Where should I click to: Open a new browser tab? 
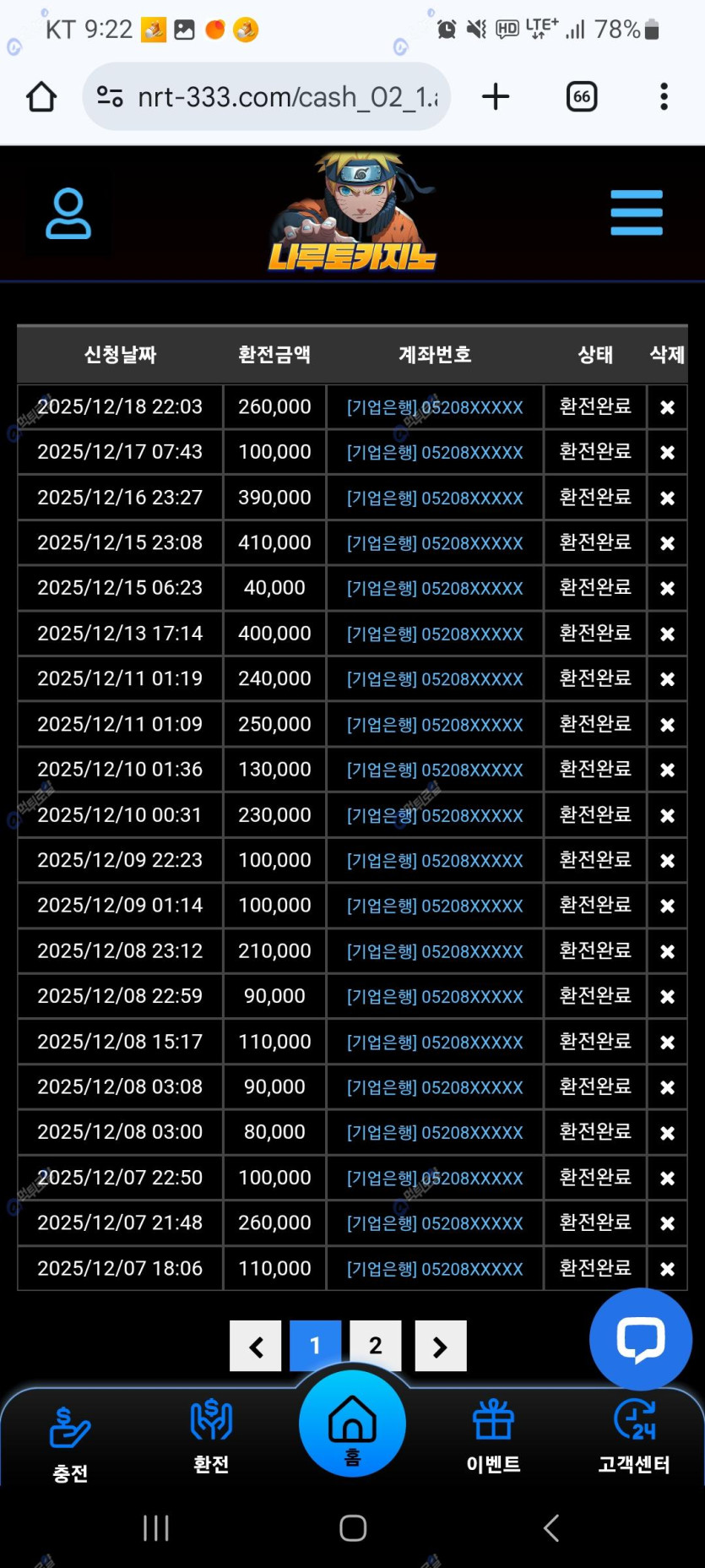click(496, 97)
